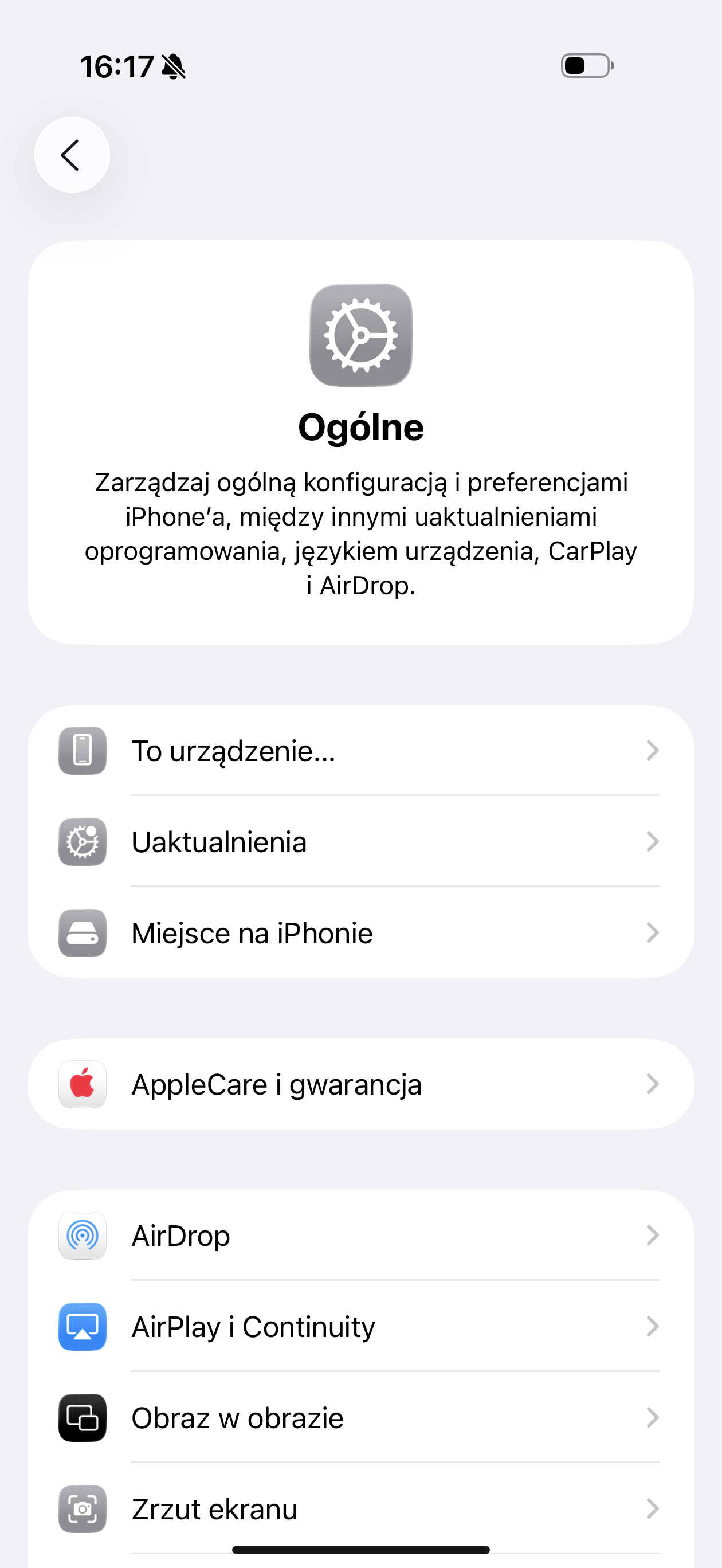The height and width of the screenshot is (1568, 722).
Task: Open To urządzenie… device info
Action: 360,751
